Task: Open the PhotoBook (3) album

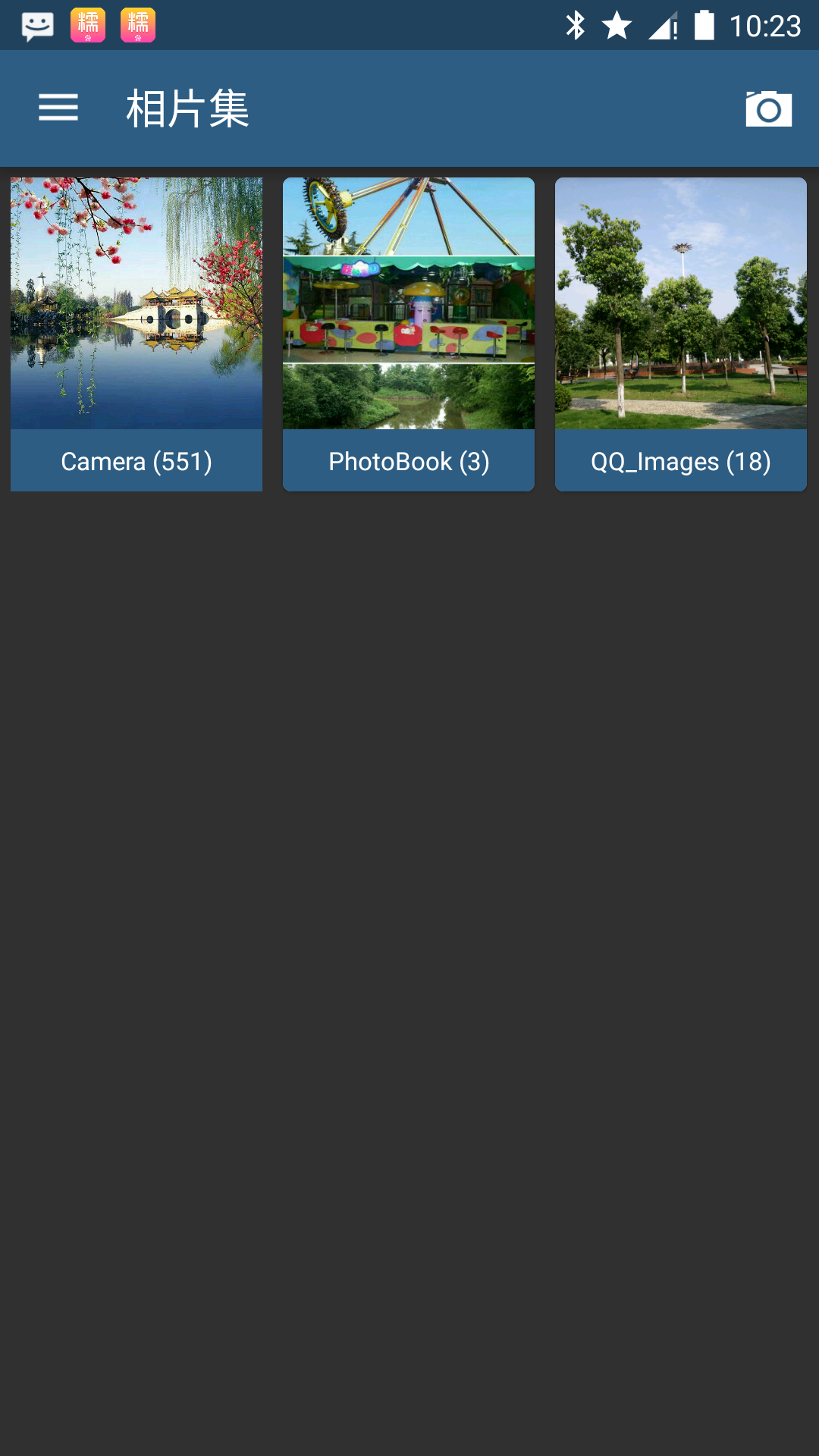Action: (x=409, y=334)
